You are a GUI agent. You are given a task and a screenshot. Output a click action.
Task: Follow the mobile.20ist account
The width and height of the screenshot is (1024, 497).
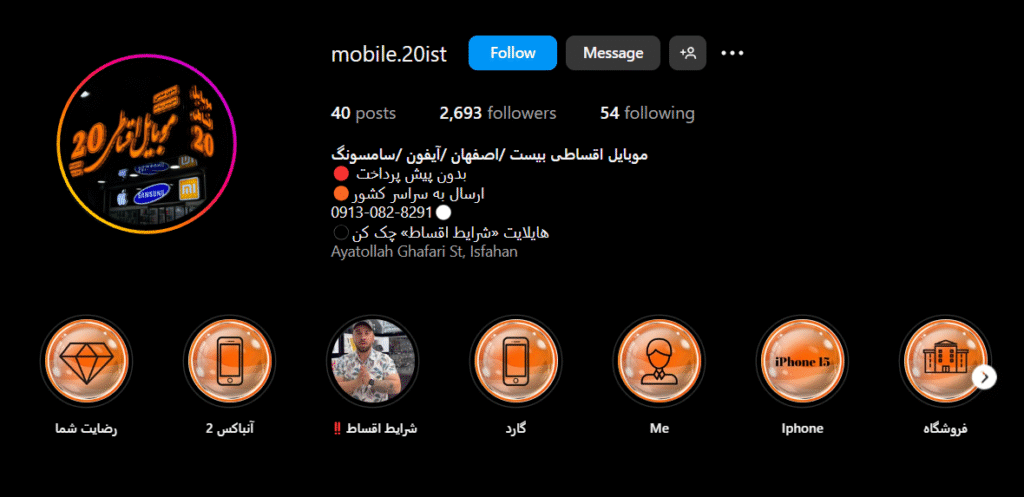(513, 53)
